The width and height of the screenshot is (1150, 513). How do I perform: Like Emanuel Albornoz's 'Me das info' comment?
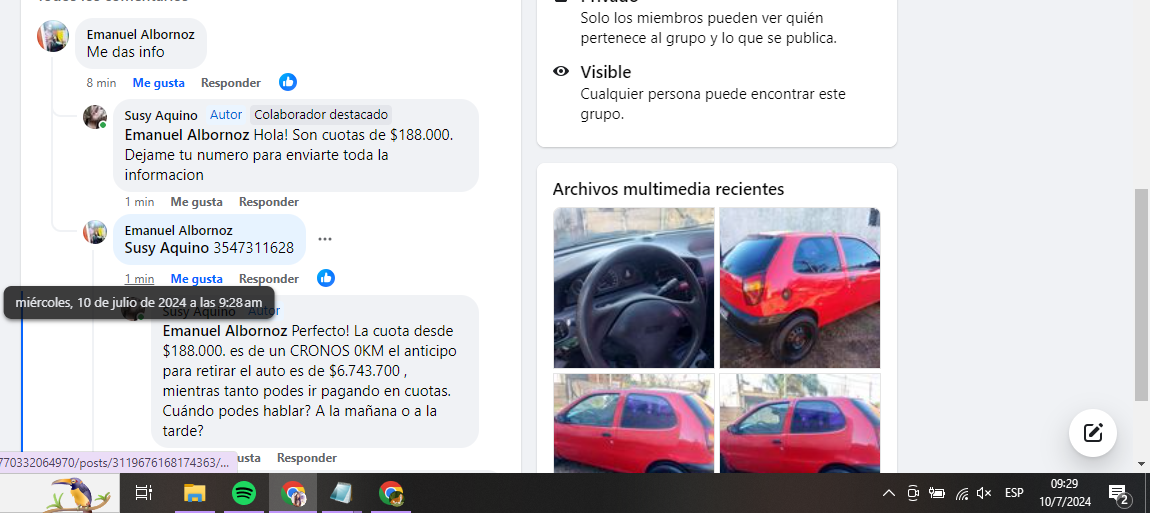(158, 83)
